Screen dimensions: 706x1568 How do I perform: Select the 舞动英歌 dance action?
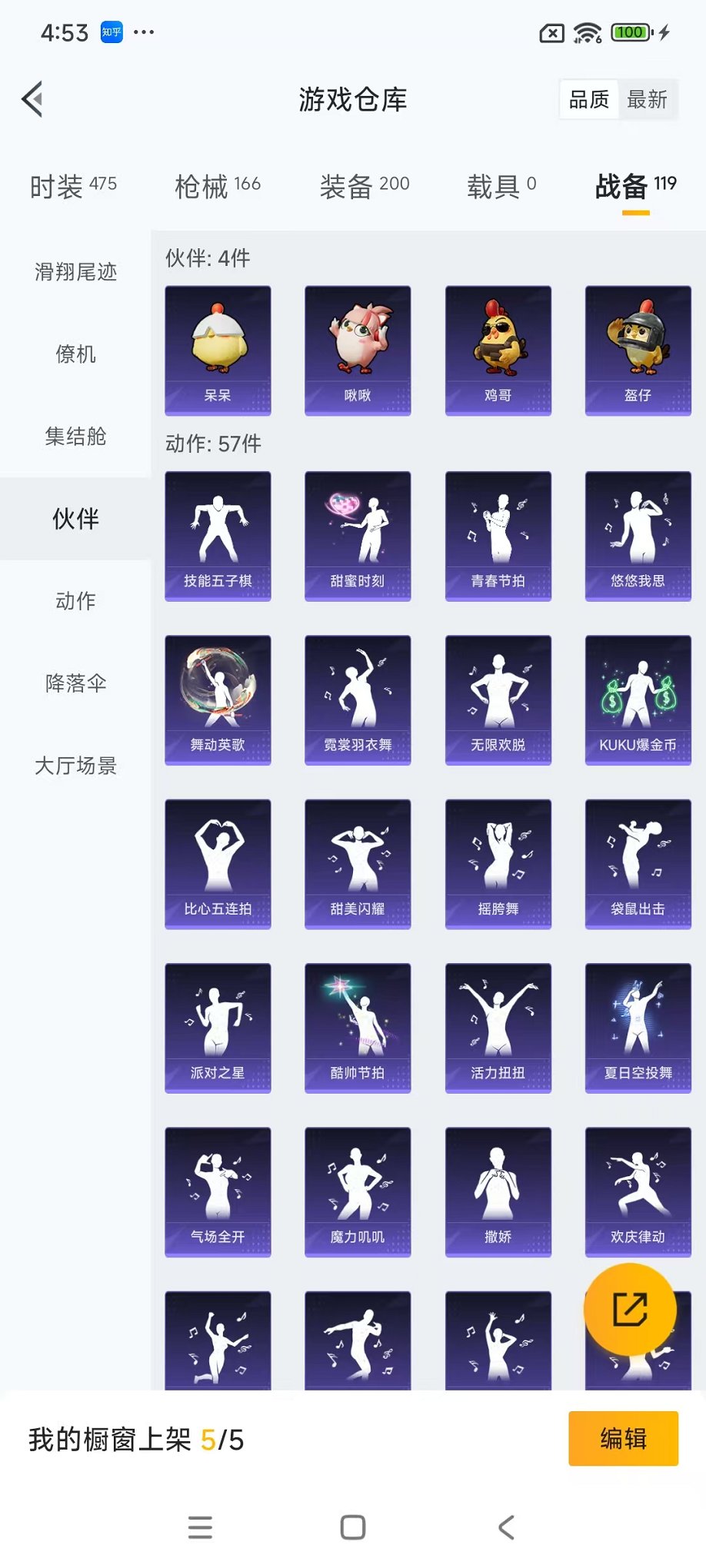[x=218, y=698]
